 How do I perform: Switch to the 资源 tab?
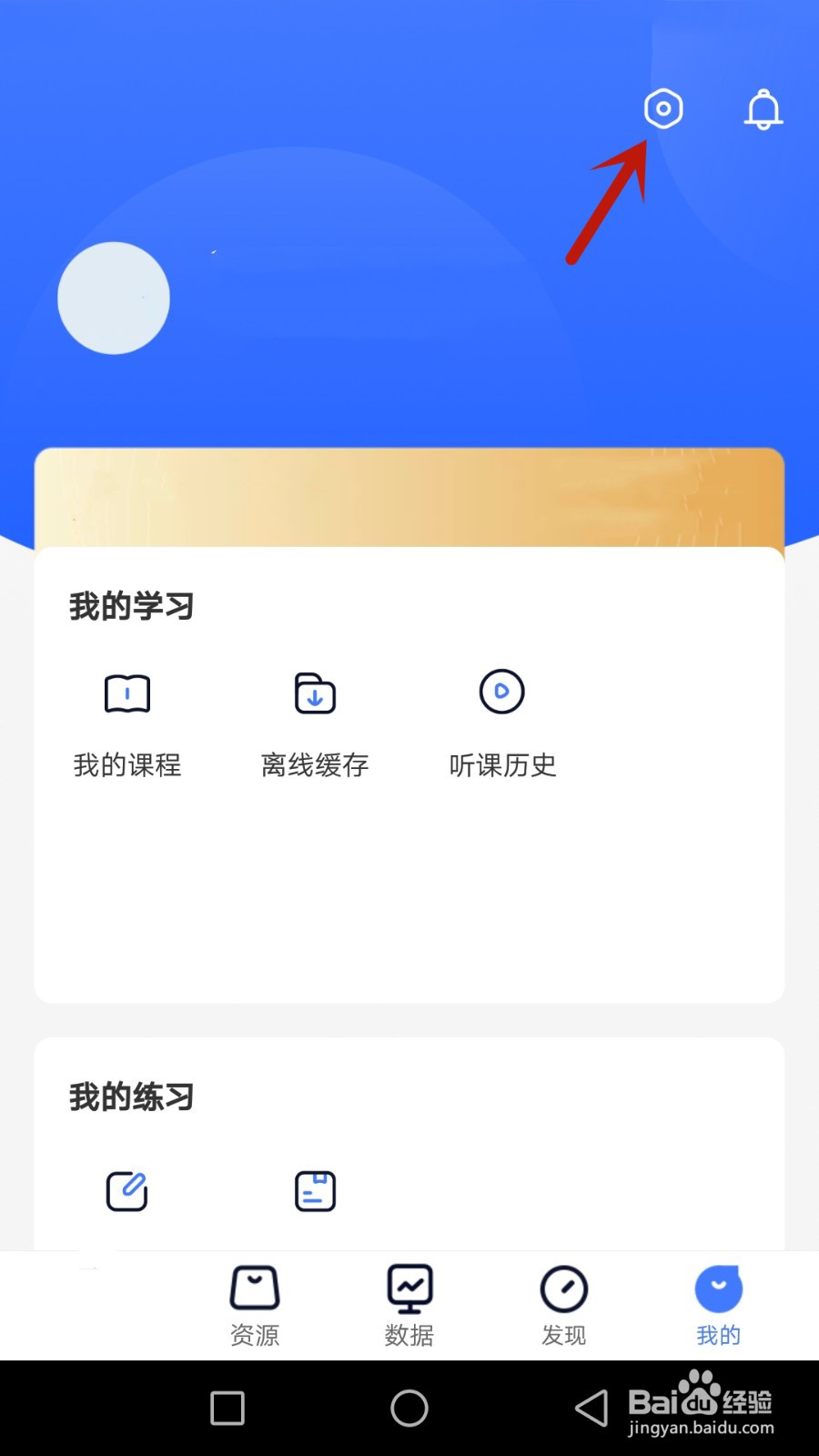tap(254, 1303)
